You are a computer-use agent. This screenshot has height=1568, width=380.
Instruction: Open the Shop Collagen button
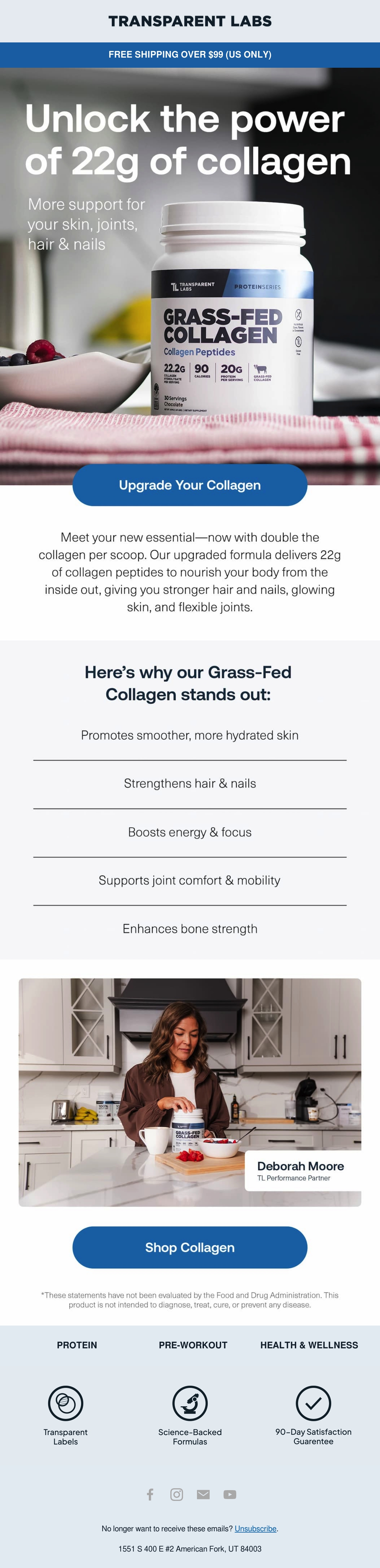(x=189, y=1247)
